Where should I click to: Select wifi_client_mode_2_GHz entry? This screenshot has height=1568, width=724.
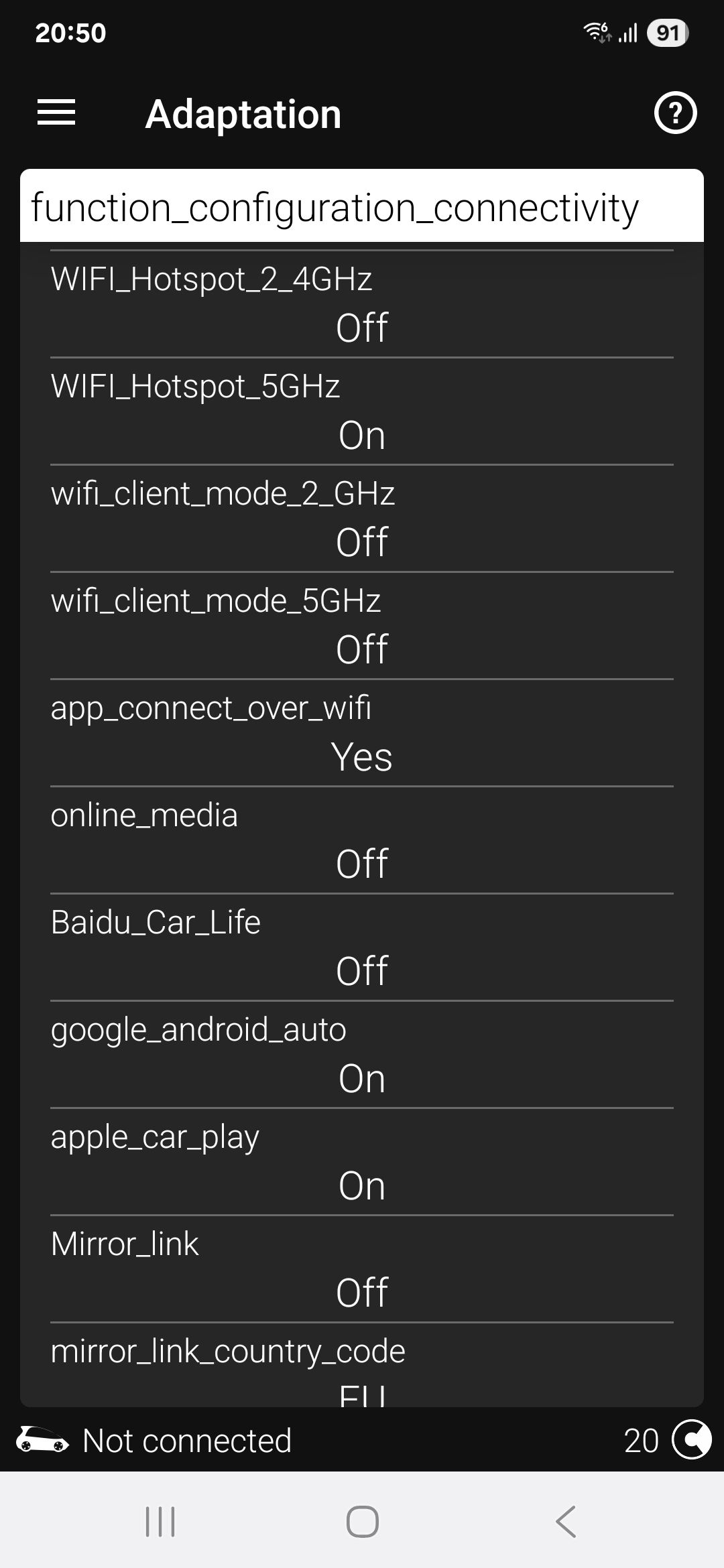coord(362,519)
